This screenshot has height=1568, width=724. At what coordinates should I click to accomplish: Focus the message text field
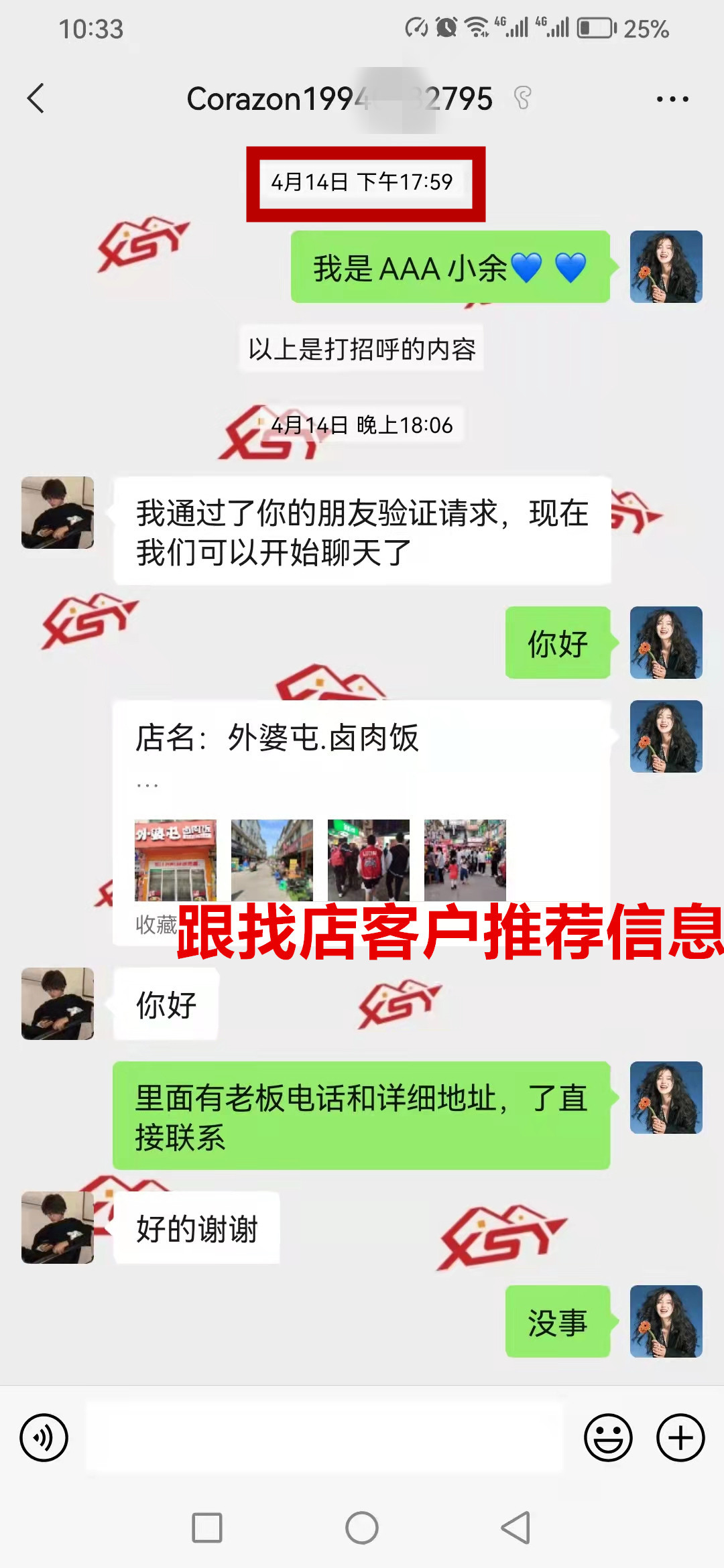point(324,1437)
